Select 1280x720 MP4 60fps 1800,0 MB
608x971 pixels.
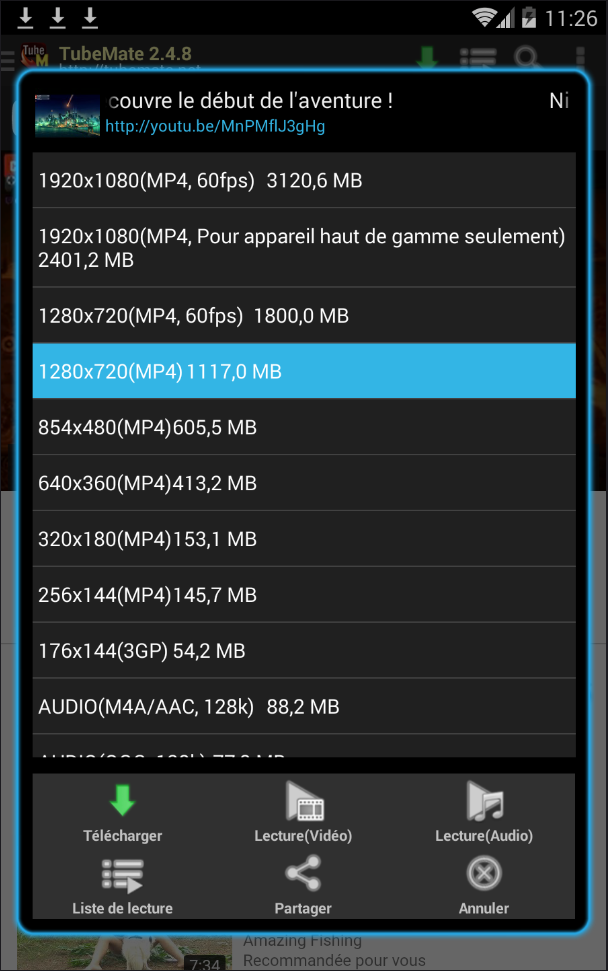point(303,316)
